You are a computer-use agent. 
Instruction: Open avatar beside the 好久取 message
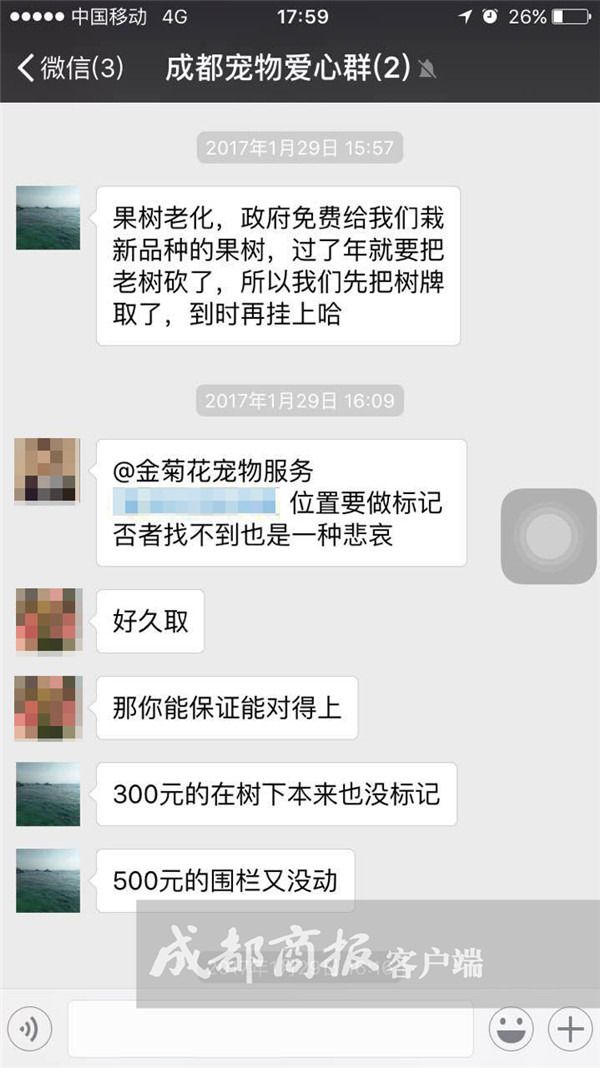[x=48, y=621]
